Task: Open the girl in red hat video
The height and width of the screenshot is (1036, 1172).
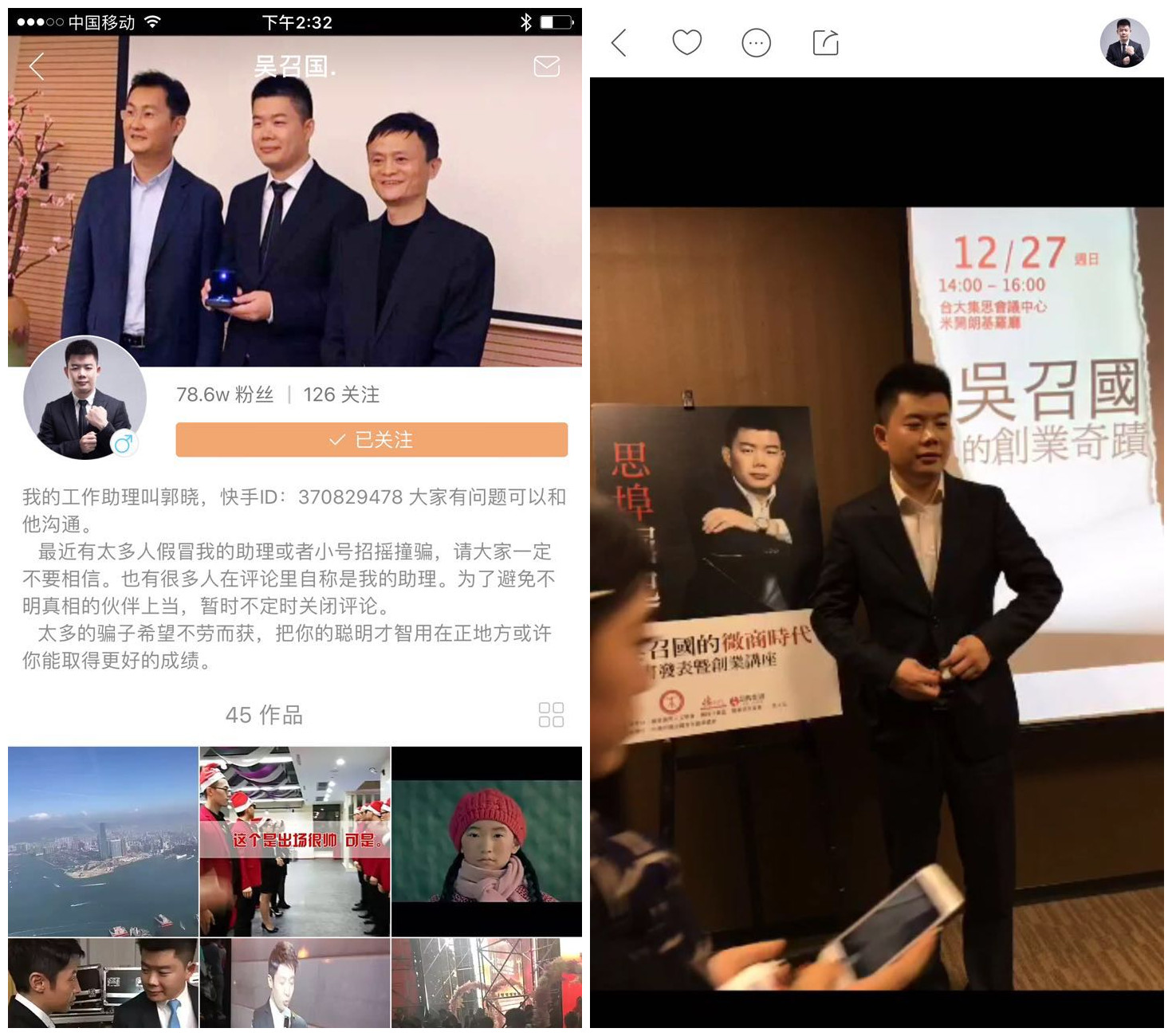Action: tap(486, 841)
